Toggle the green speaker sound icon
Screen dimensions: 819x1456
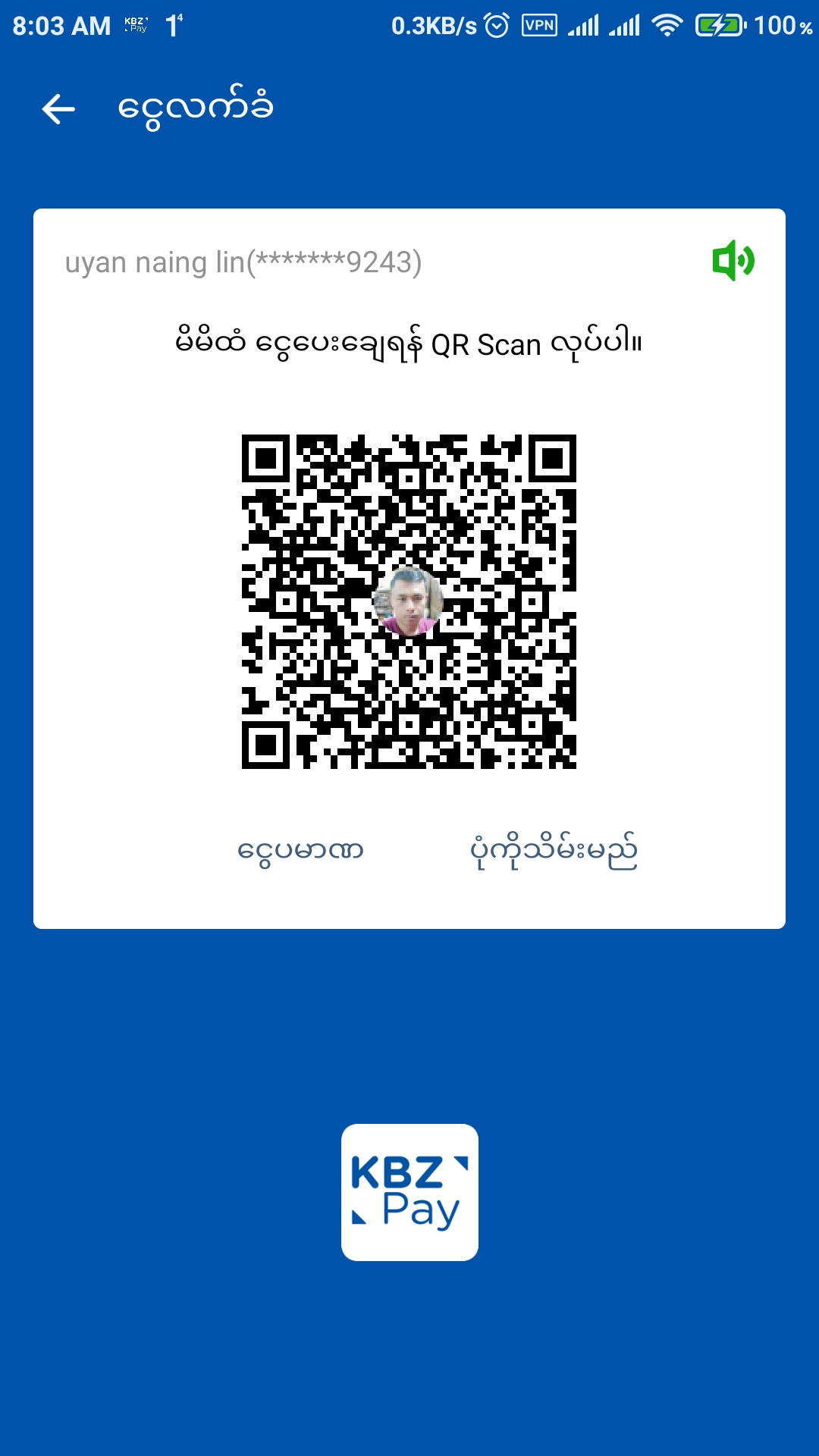pos(733,261)
